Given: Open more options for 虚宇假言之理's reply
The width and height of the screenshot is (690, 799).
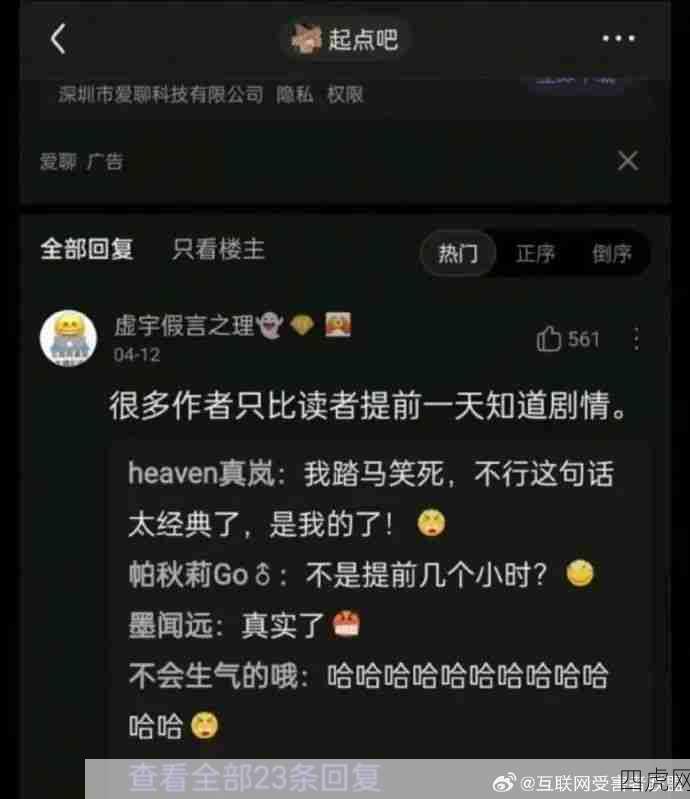Looking at the screenshot, I should (636, 340).
